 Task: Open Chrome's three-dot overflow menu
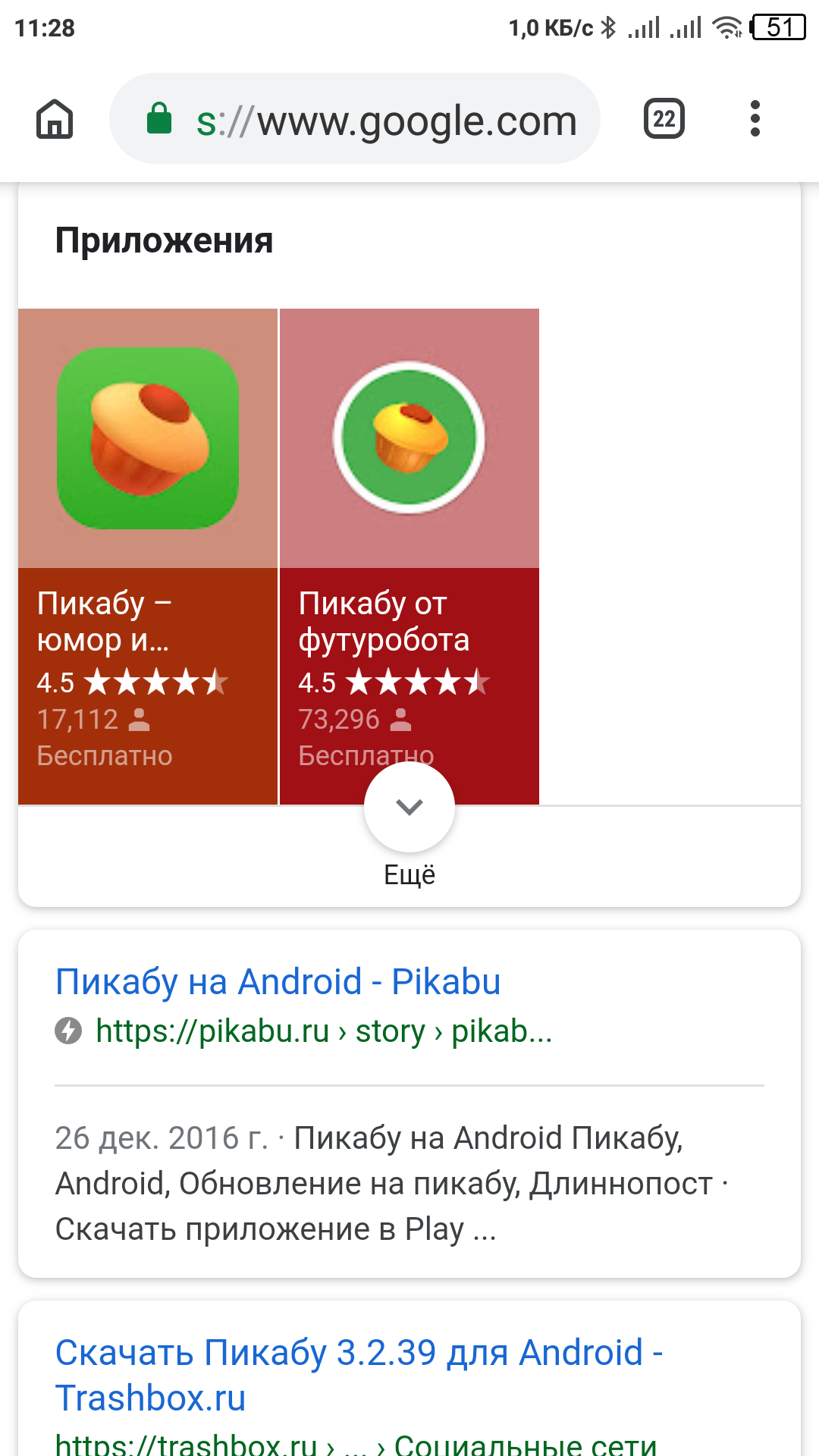point(754,119)
